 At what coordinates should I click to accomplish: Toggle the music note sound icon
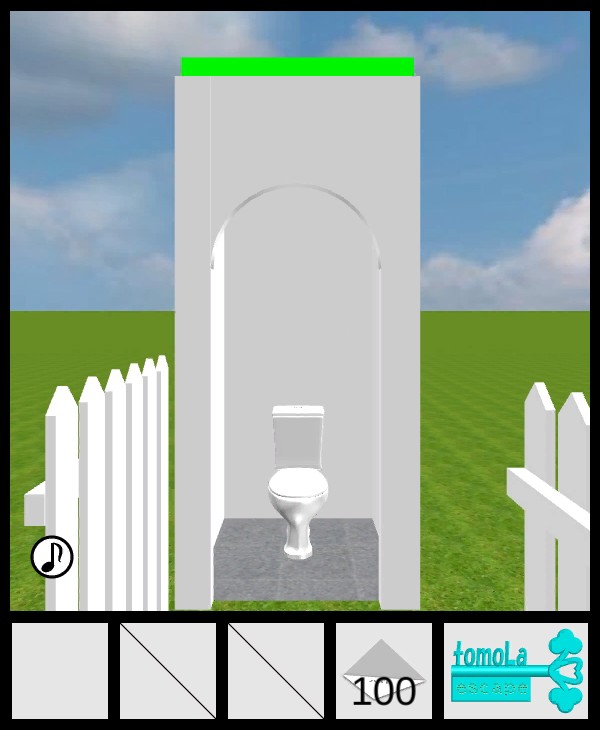coord(52,557)
